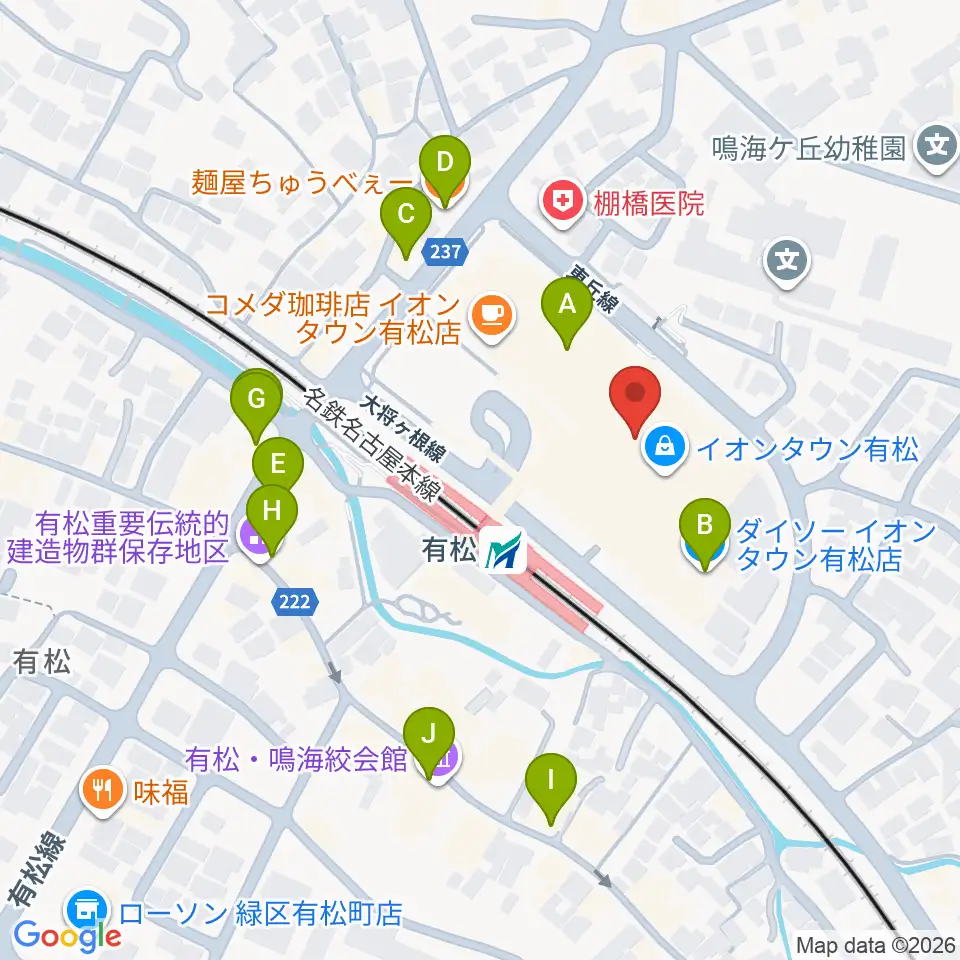Open the コメダ珈琲店 cafe icon
The width and height of the screenshot is (960, 960).
coord(492,318)
